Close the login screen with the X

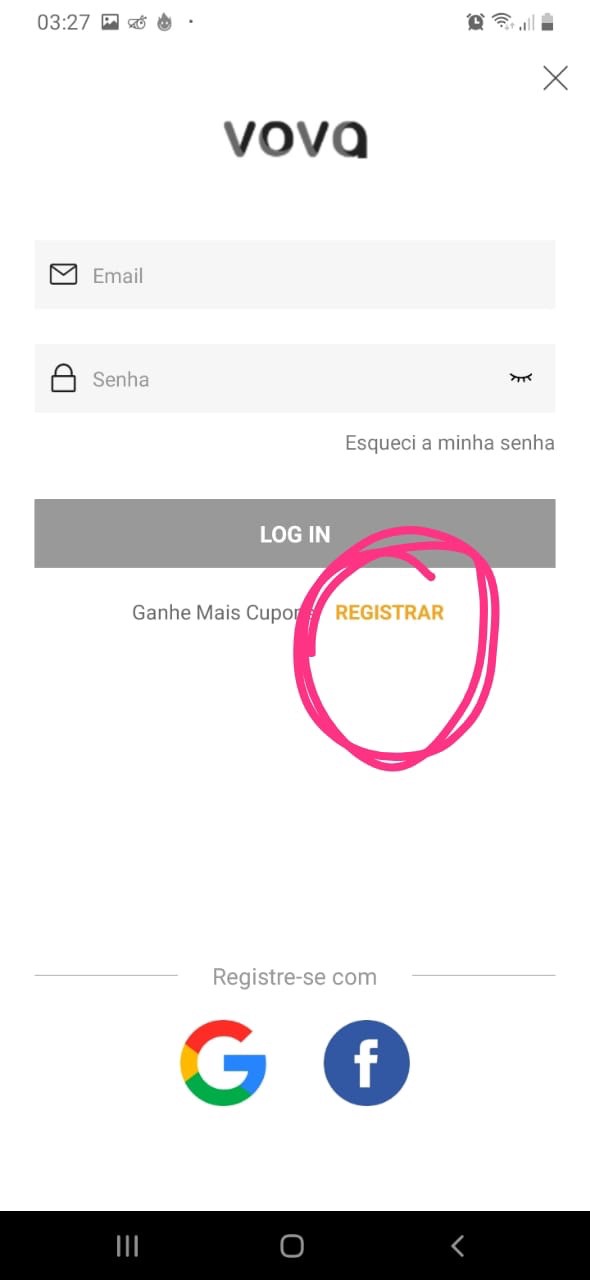(555, 78)
